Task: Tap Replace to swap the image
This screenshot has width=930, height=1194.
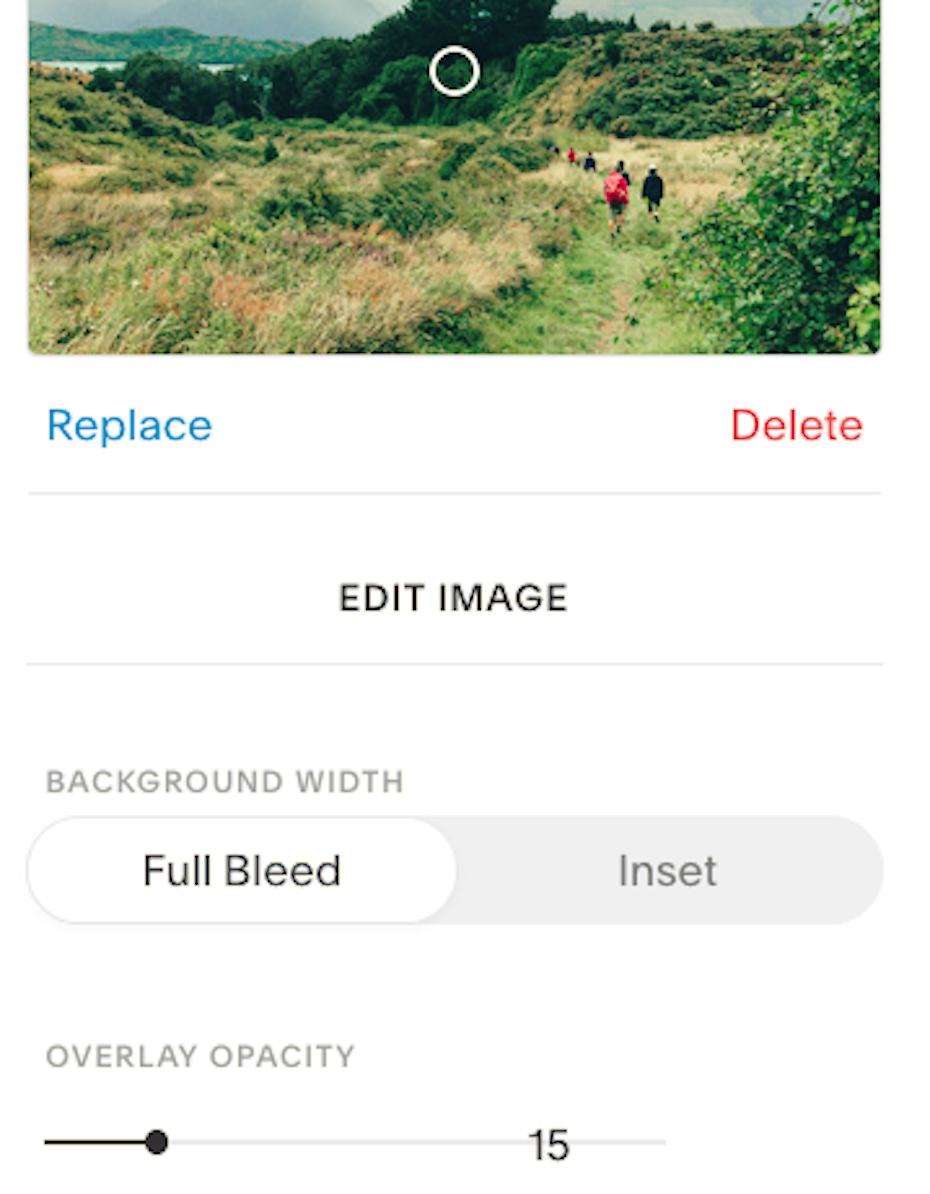Action: coord(129,425)
